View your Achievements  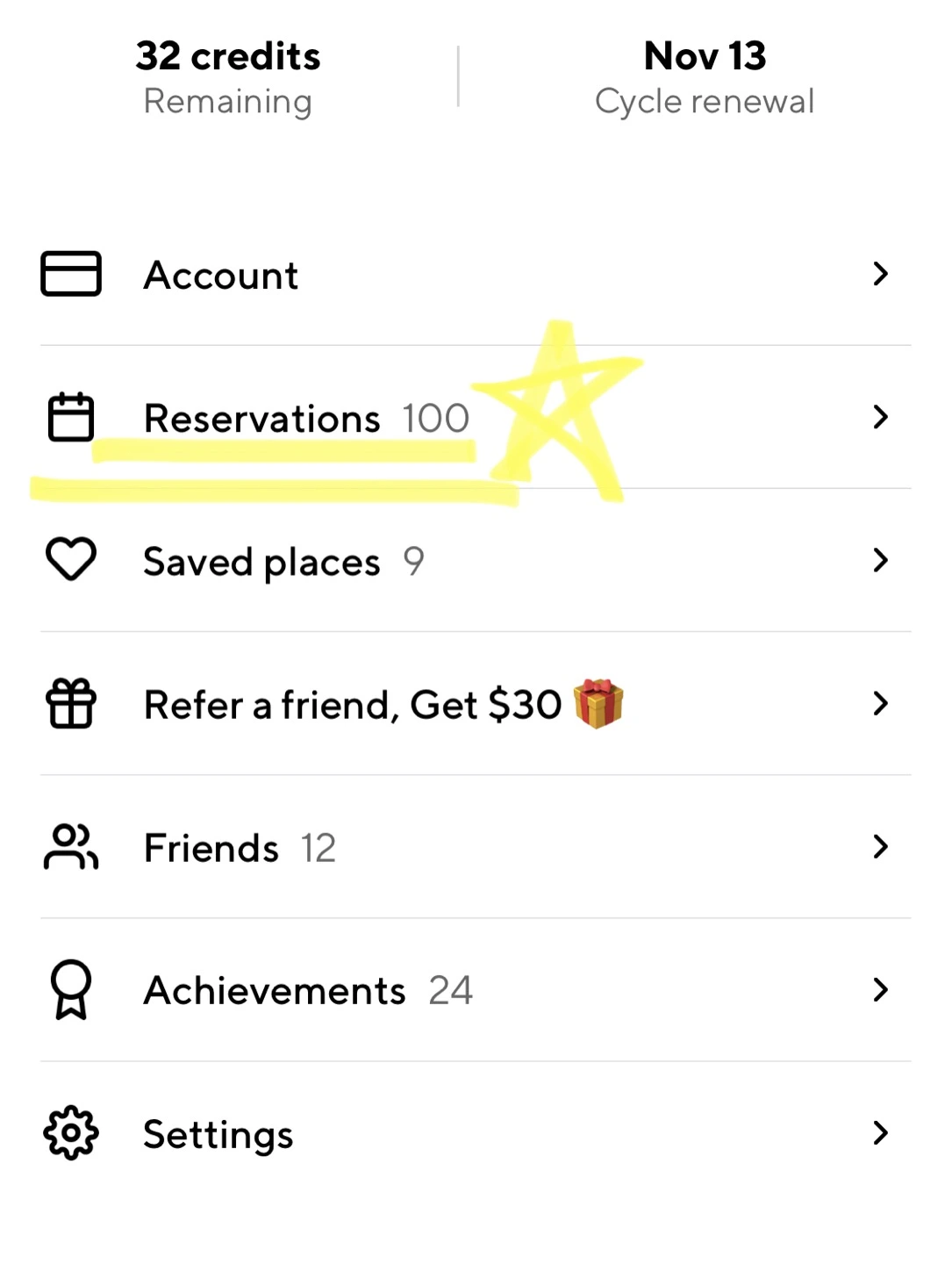275,991
